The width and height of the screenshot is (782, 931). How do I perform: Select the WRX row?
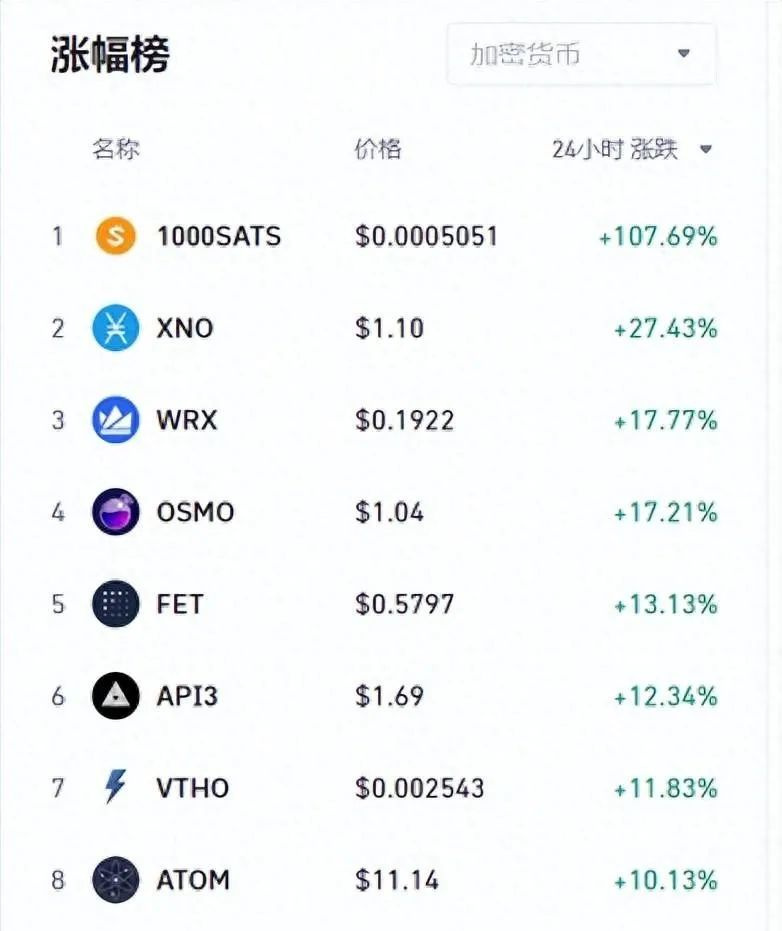point(186,420)
